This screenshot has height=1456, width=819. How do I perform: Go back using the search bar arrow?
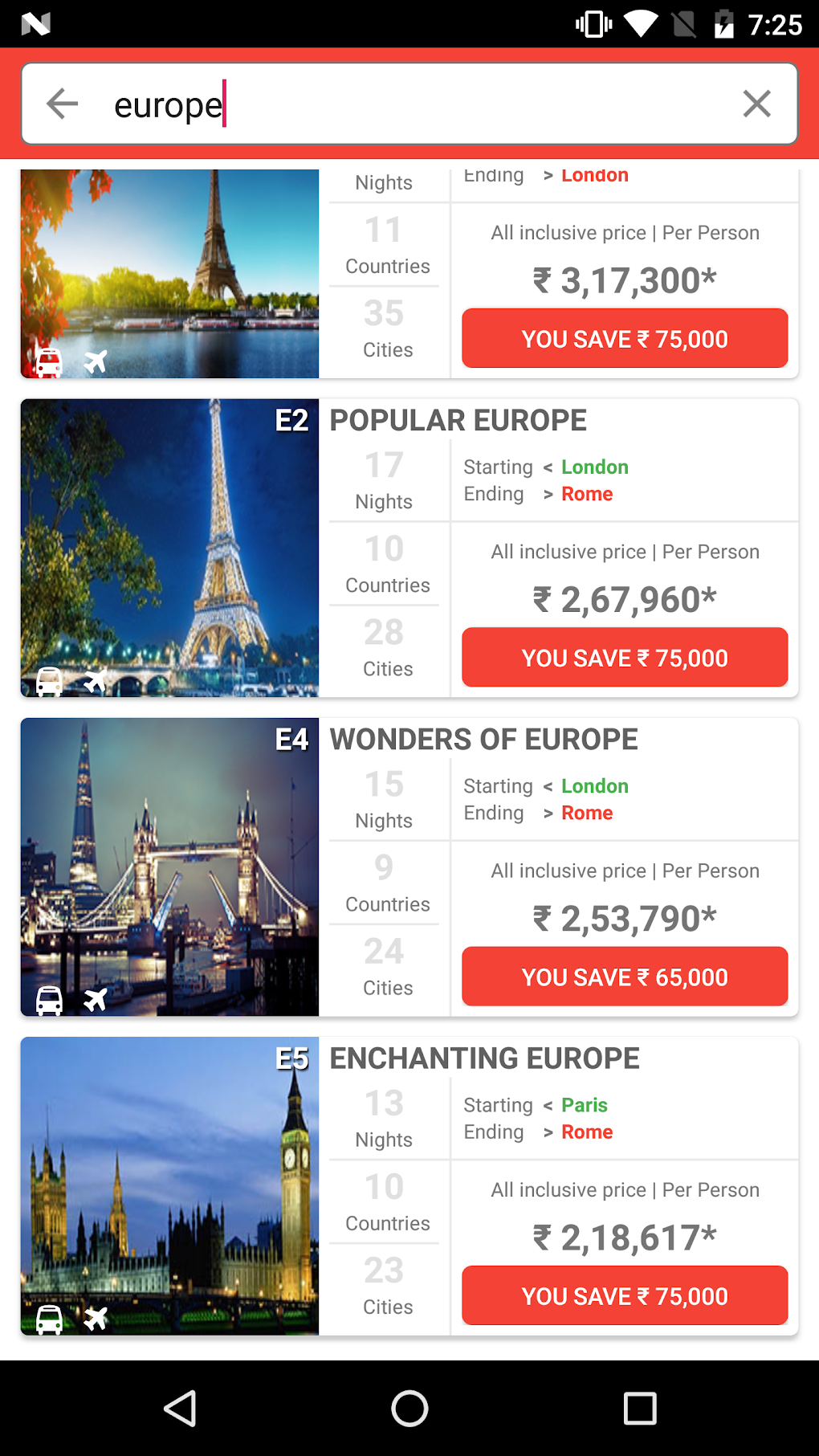(x=62, y=104)
